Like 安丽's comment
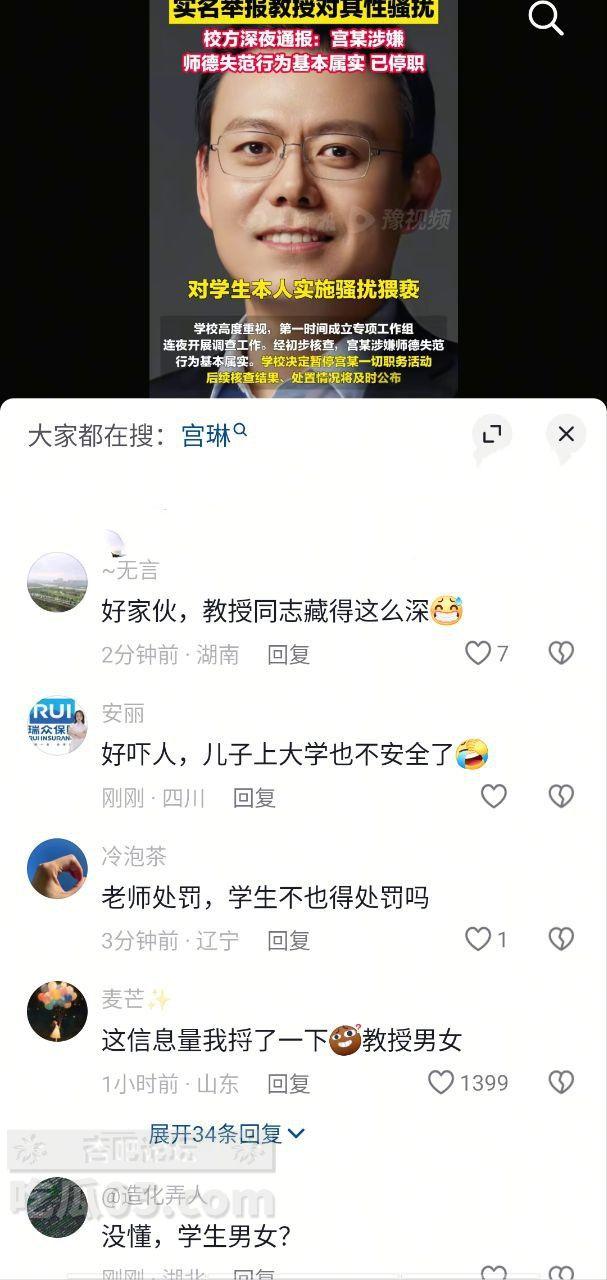The height and width of the screenshot is (1280, 607). (494, 796)
